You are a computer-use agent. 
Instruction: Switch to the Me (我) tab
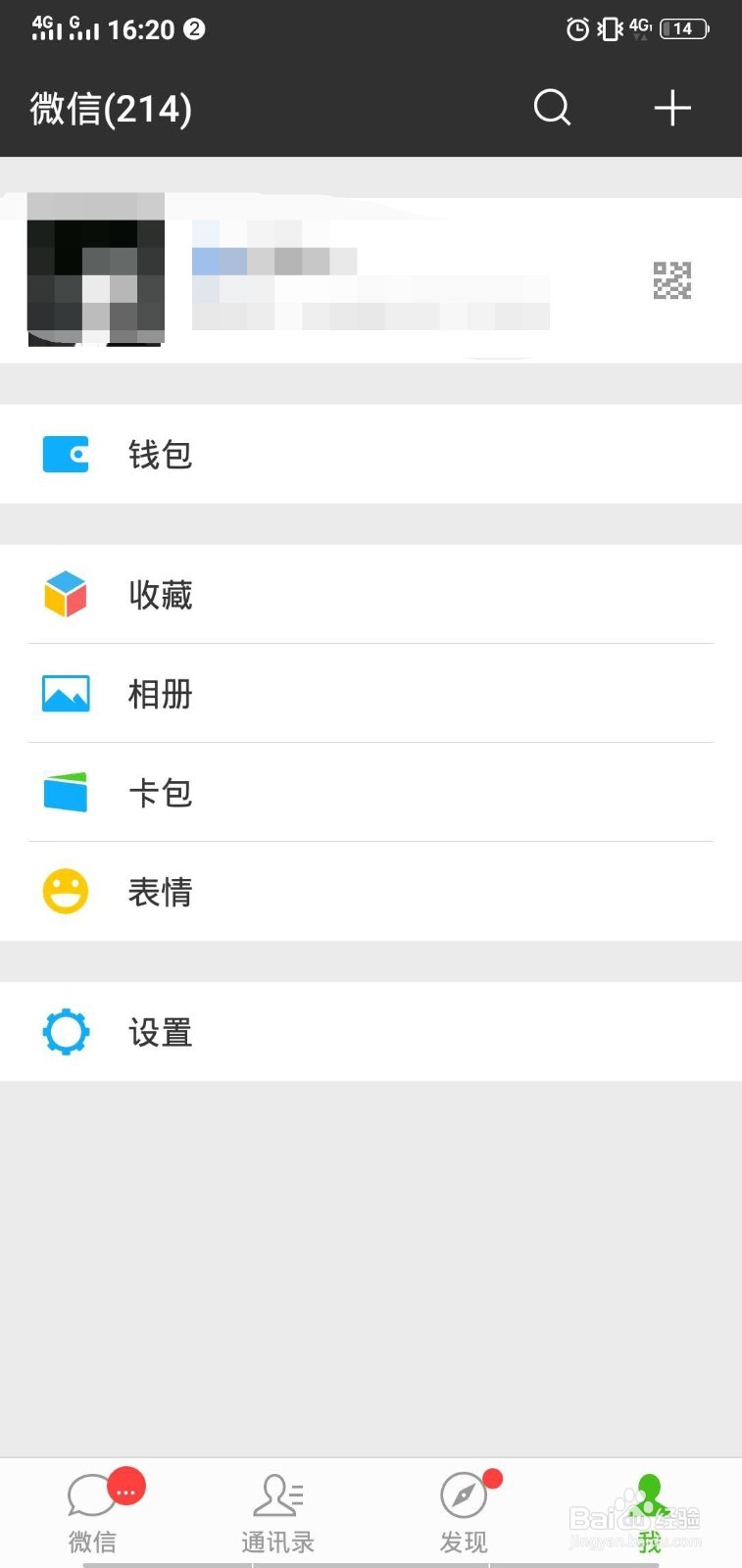pos(648,1509)
